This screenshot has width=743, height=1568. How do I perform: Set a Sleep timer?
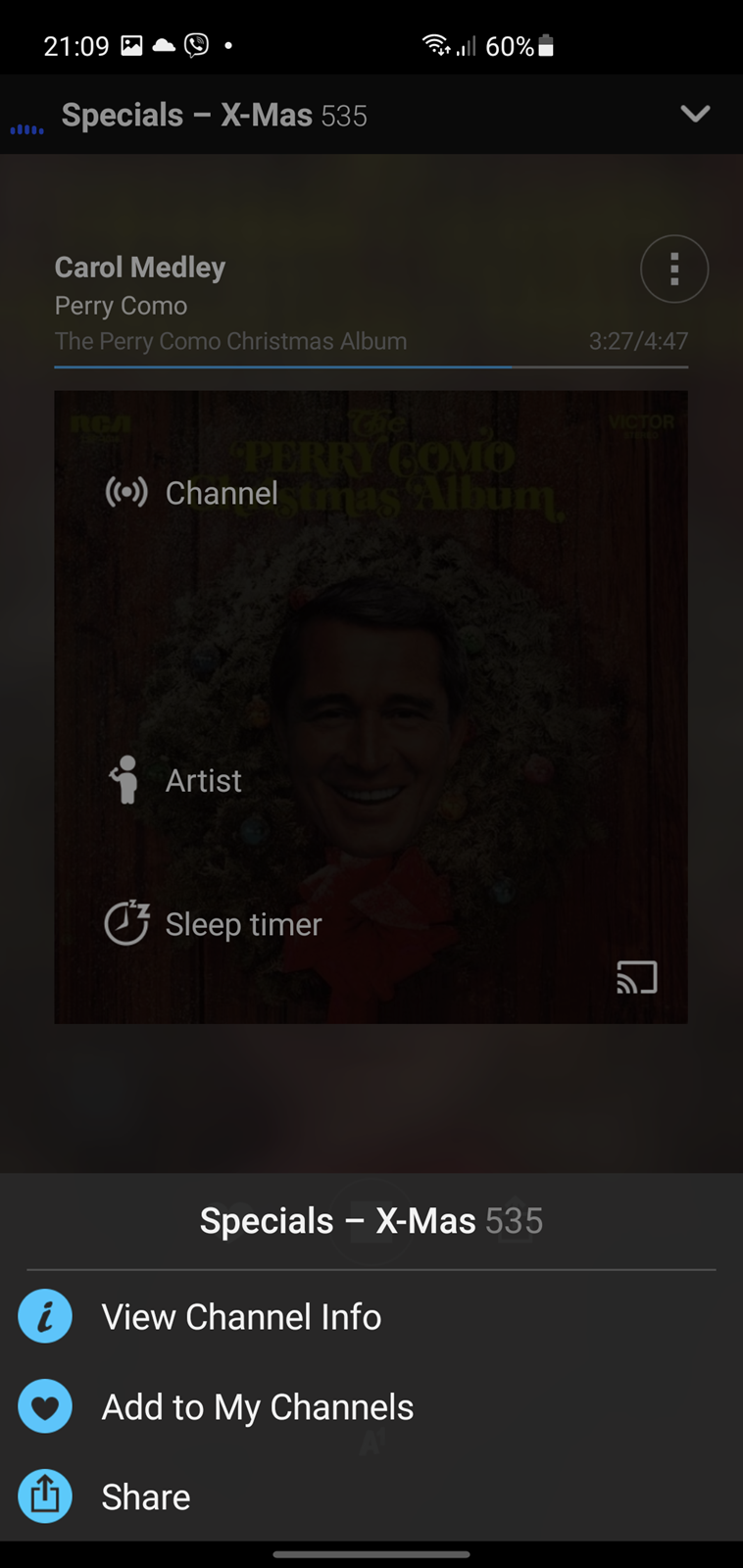(x=214, y=924)
